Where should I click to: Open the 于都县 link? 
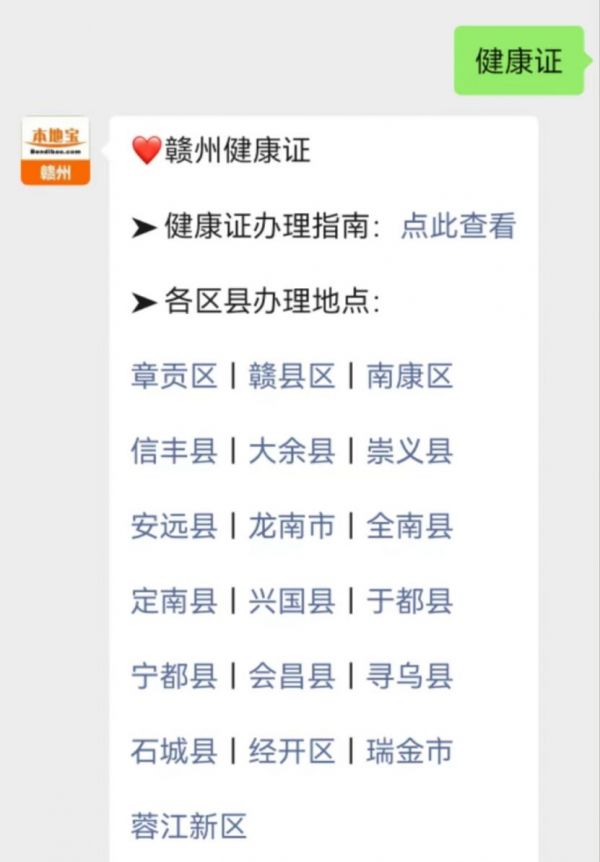[x=410, y=601]
